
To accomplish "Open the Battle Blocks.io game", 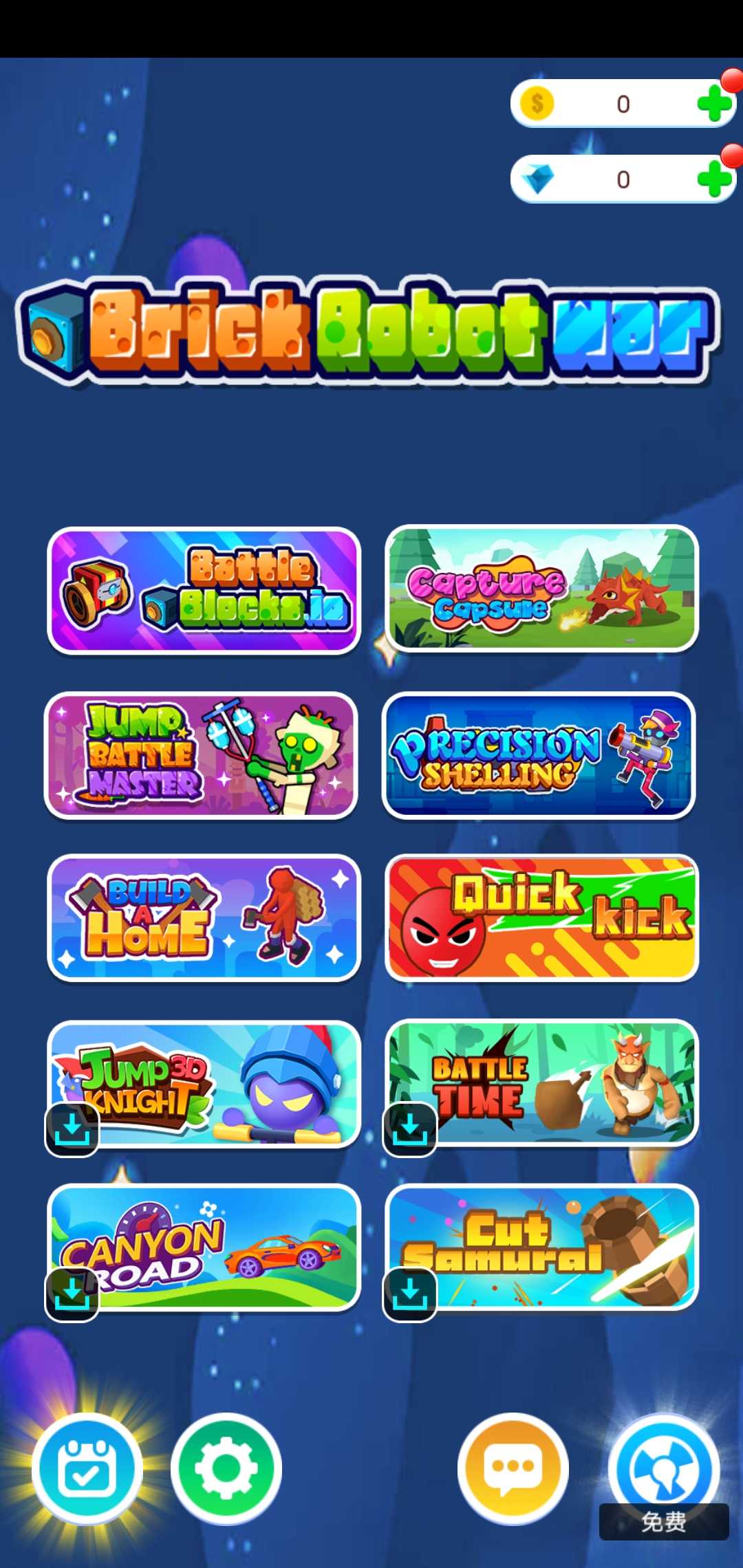I will [x=204, y=590].
